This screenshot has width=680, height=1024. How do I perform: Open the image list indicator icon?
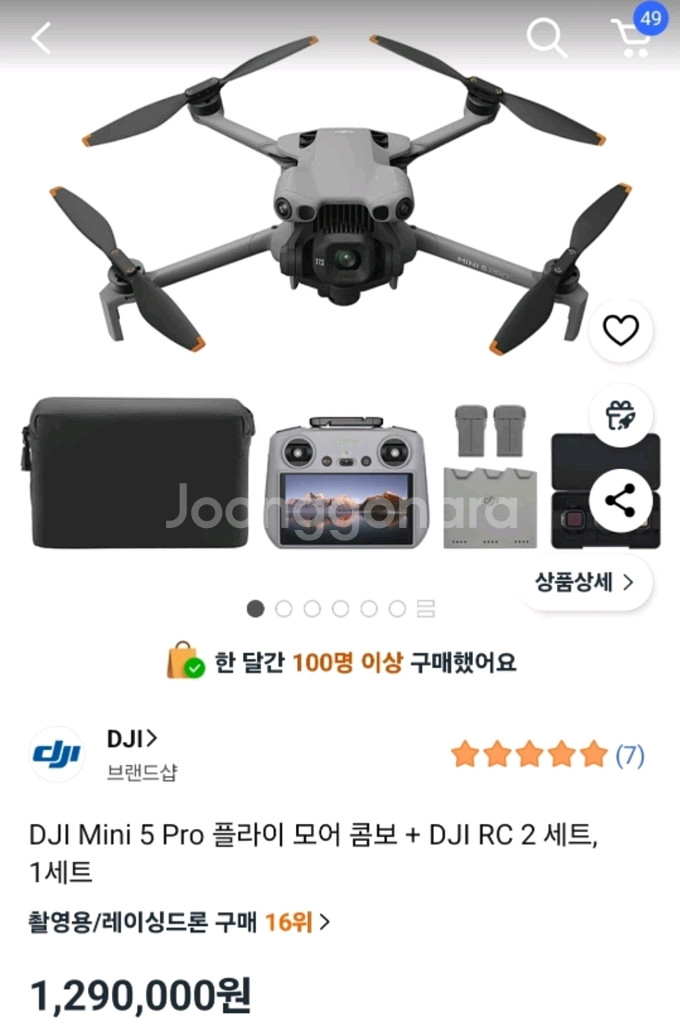point(426,608)
